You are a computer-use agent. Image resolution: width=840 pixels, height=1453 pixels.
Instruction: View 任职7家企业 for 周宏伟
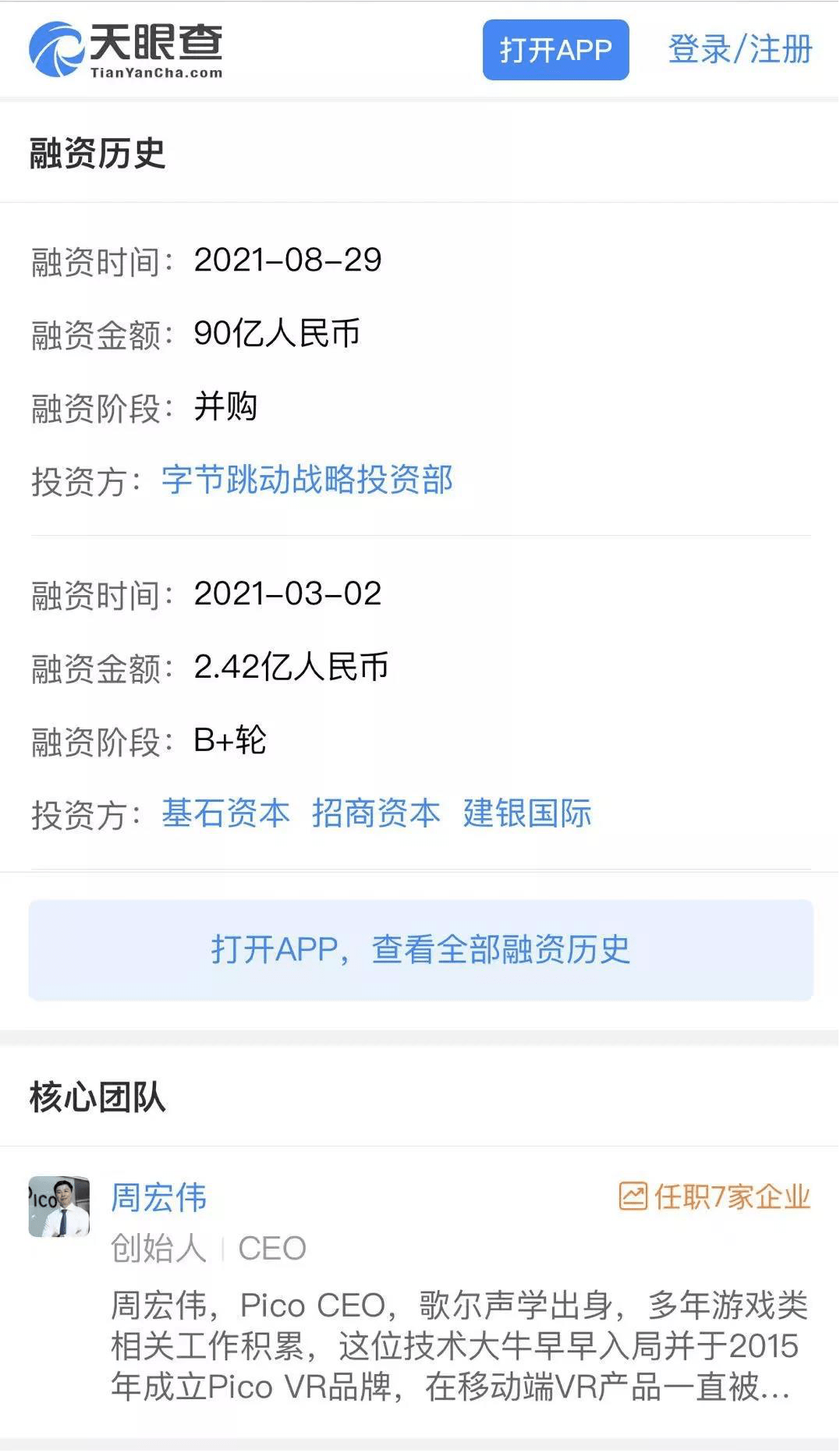[x=714, y=1196]
